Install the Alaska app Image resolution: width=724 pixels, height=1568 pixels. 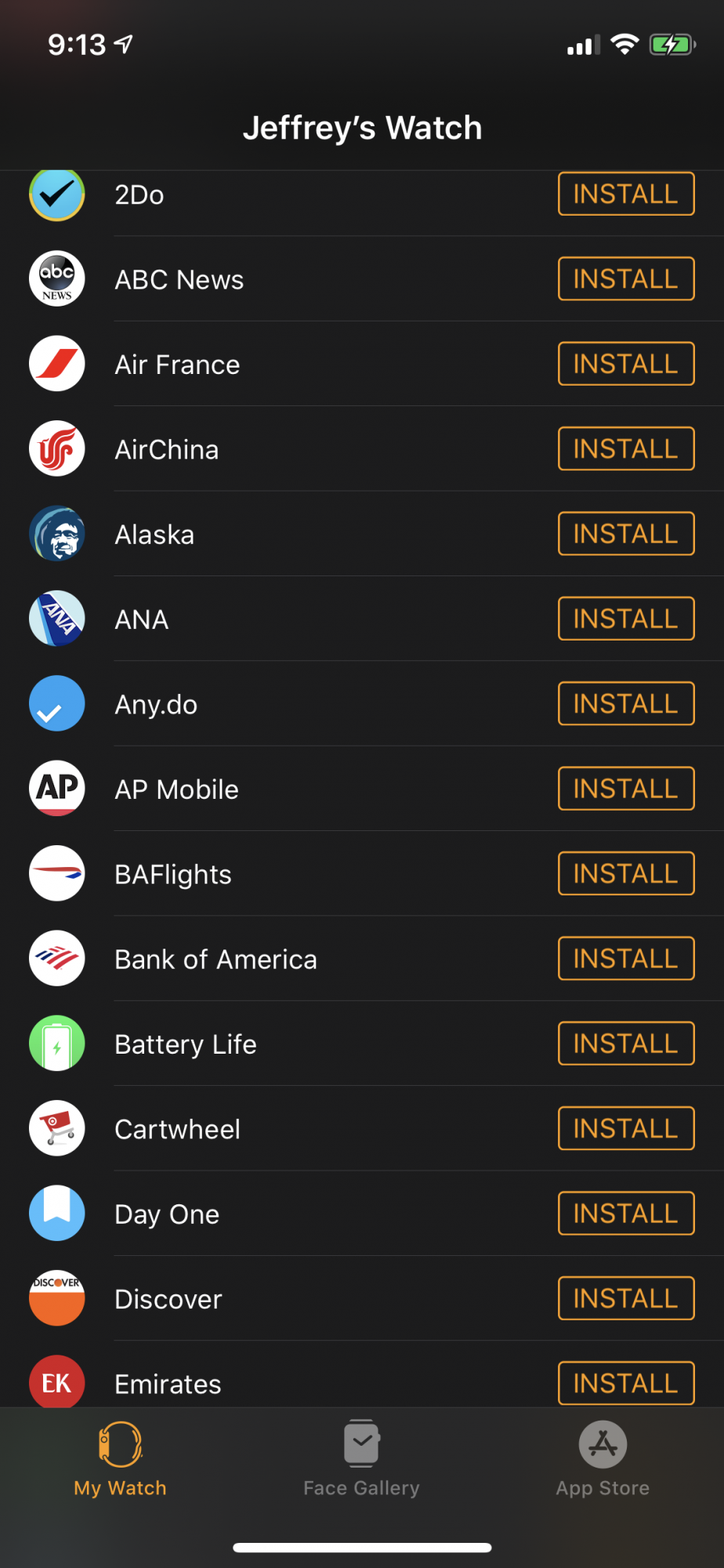pyautogui.click(x=625, y=533)
